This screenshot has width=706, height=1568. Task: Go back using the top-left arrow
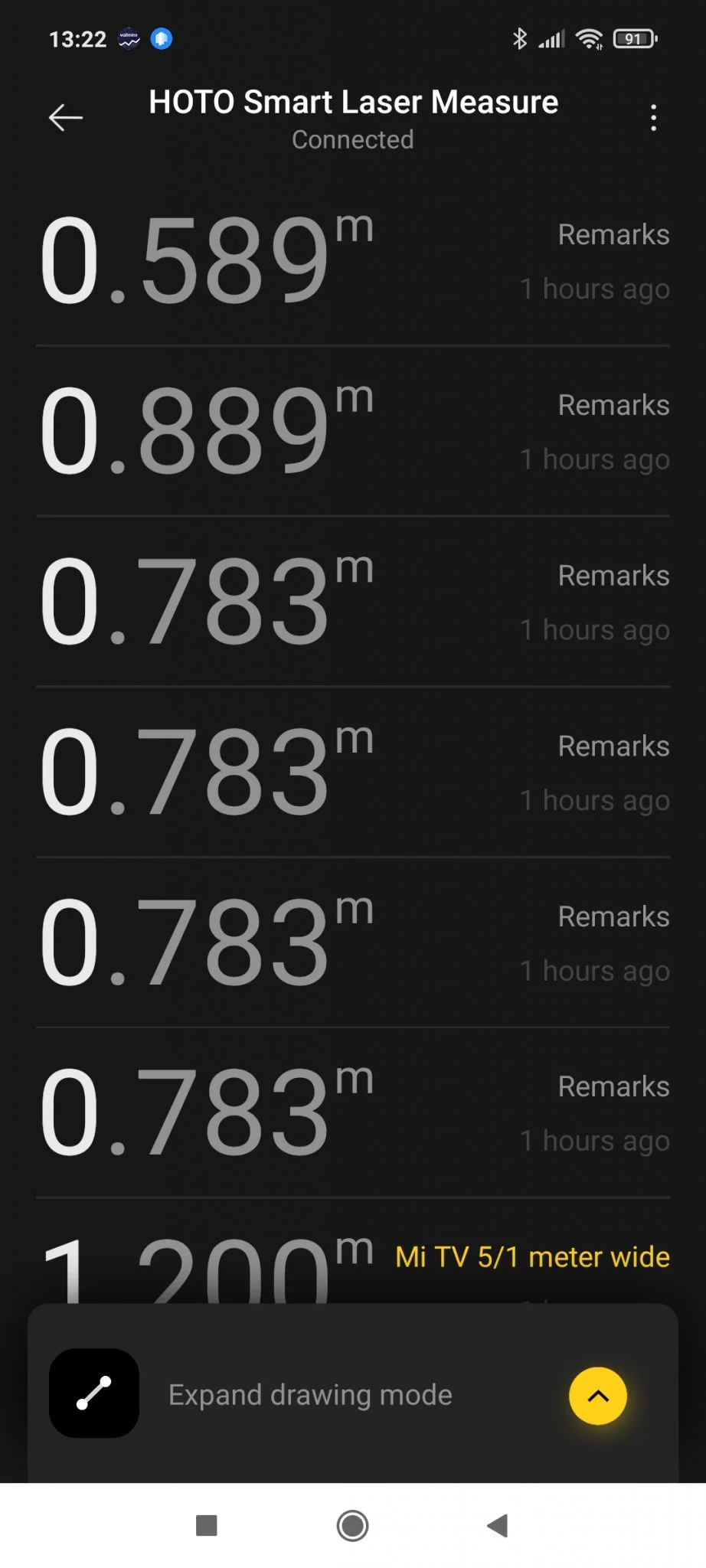(x=66, y=117)
